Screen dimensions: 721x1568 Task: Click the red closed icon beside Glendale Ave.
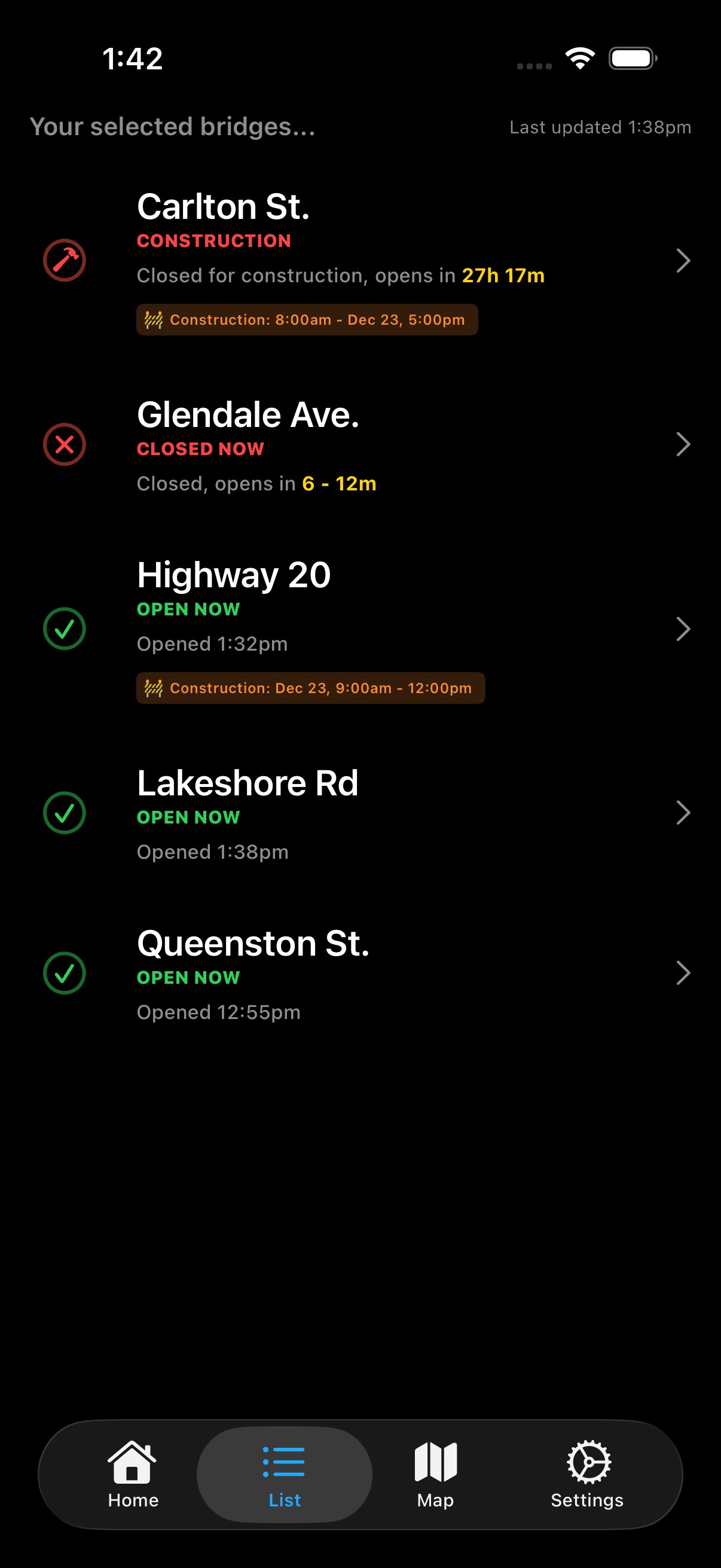click(x=64, y=444)
